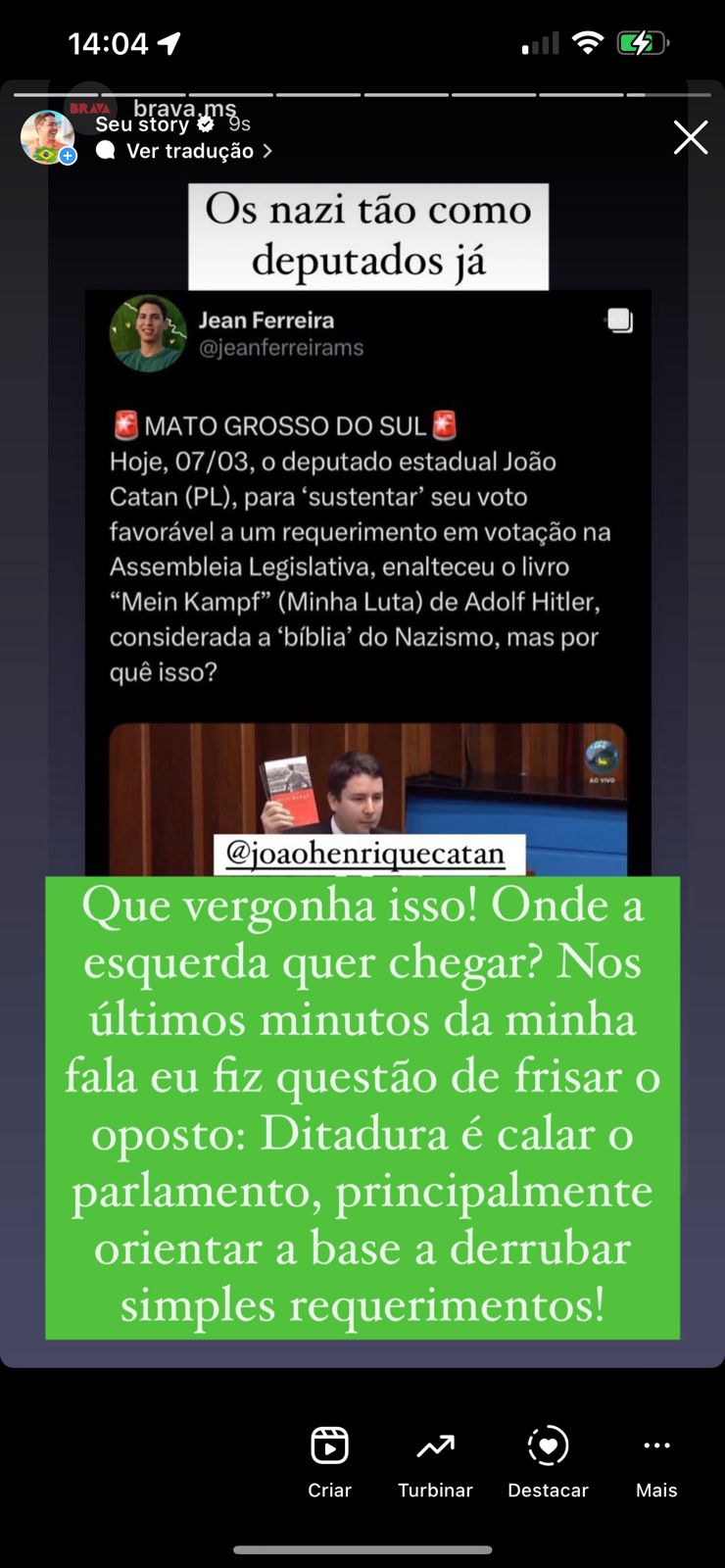
Task: Tap your profile picture with the plus badge
Action: coord(48,137)
